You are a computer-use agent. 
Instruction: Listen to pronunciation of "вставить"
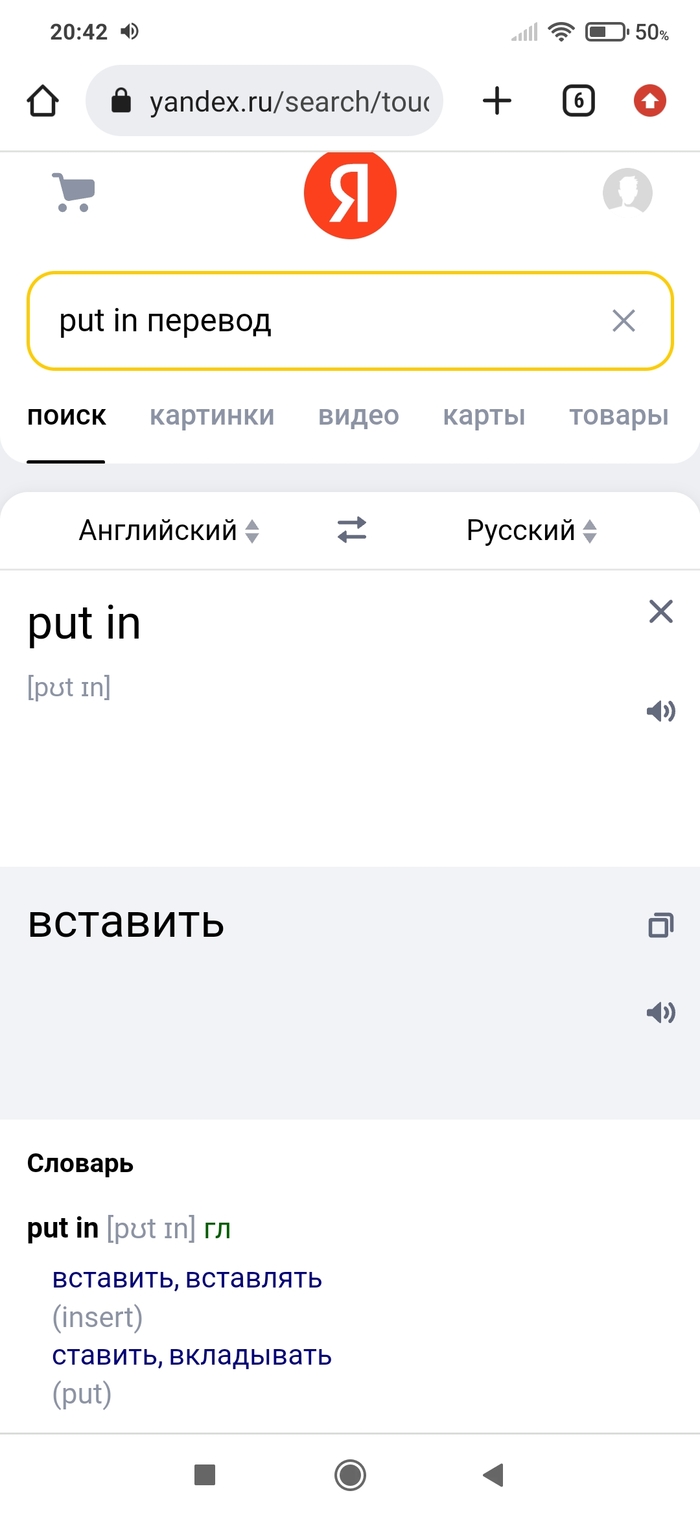click(661, 1013)
